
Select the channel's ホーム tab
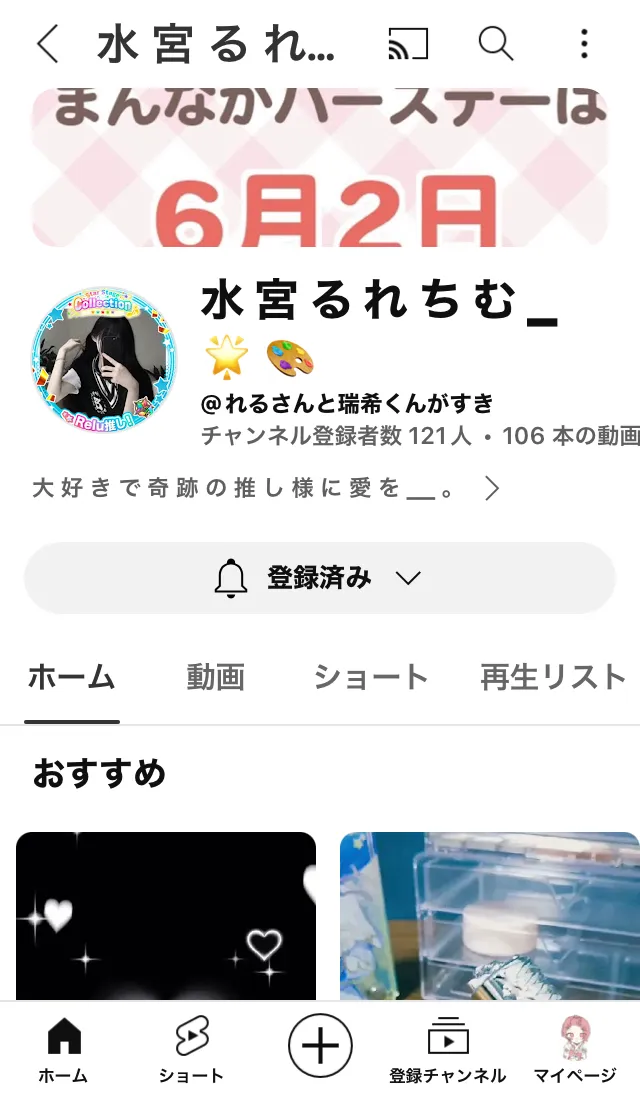tap(71, 677)
